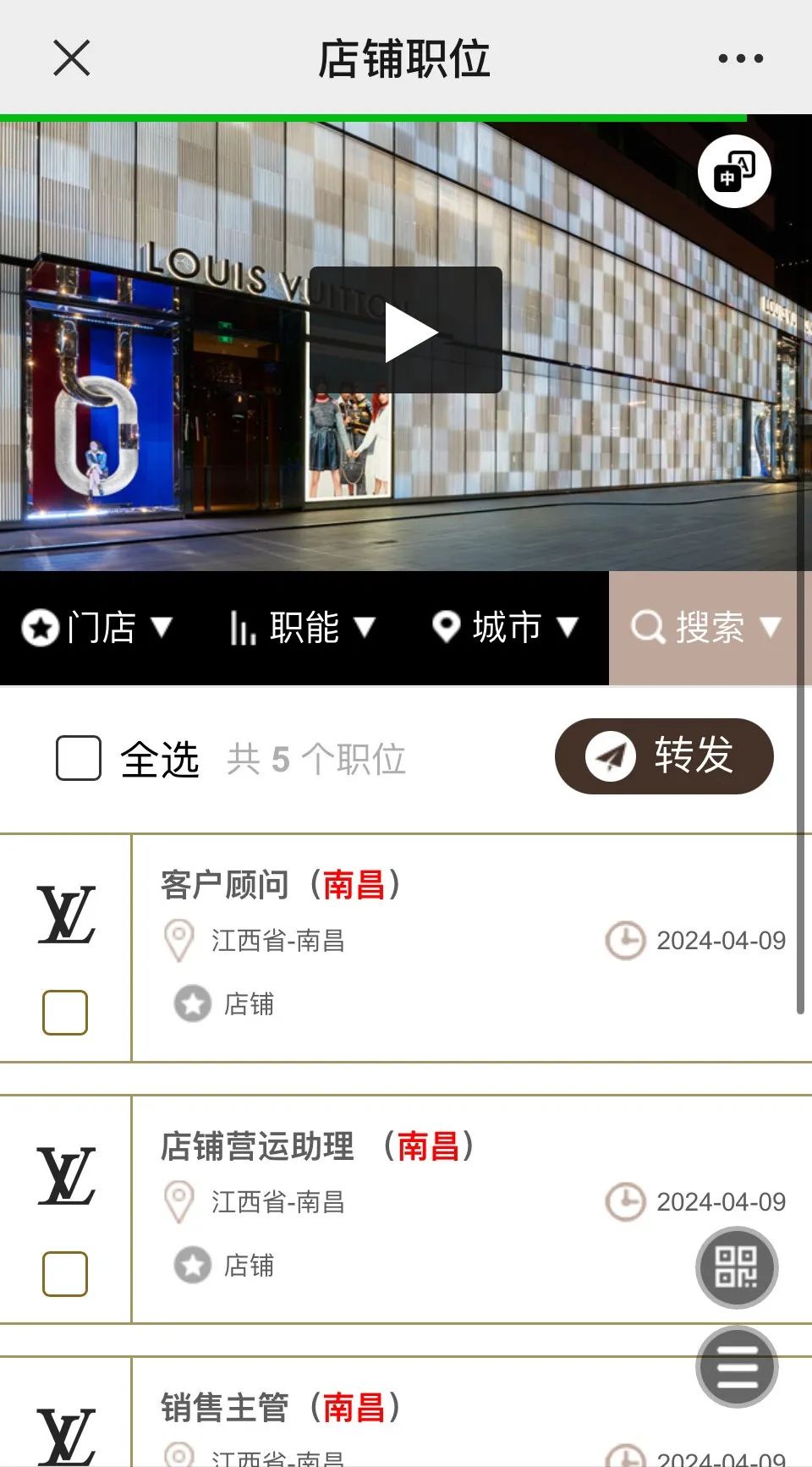The image size is (812, 1467).
Task: Check the 全选 select-all box
Action: coord(79,758)
